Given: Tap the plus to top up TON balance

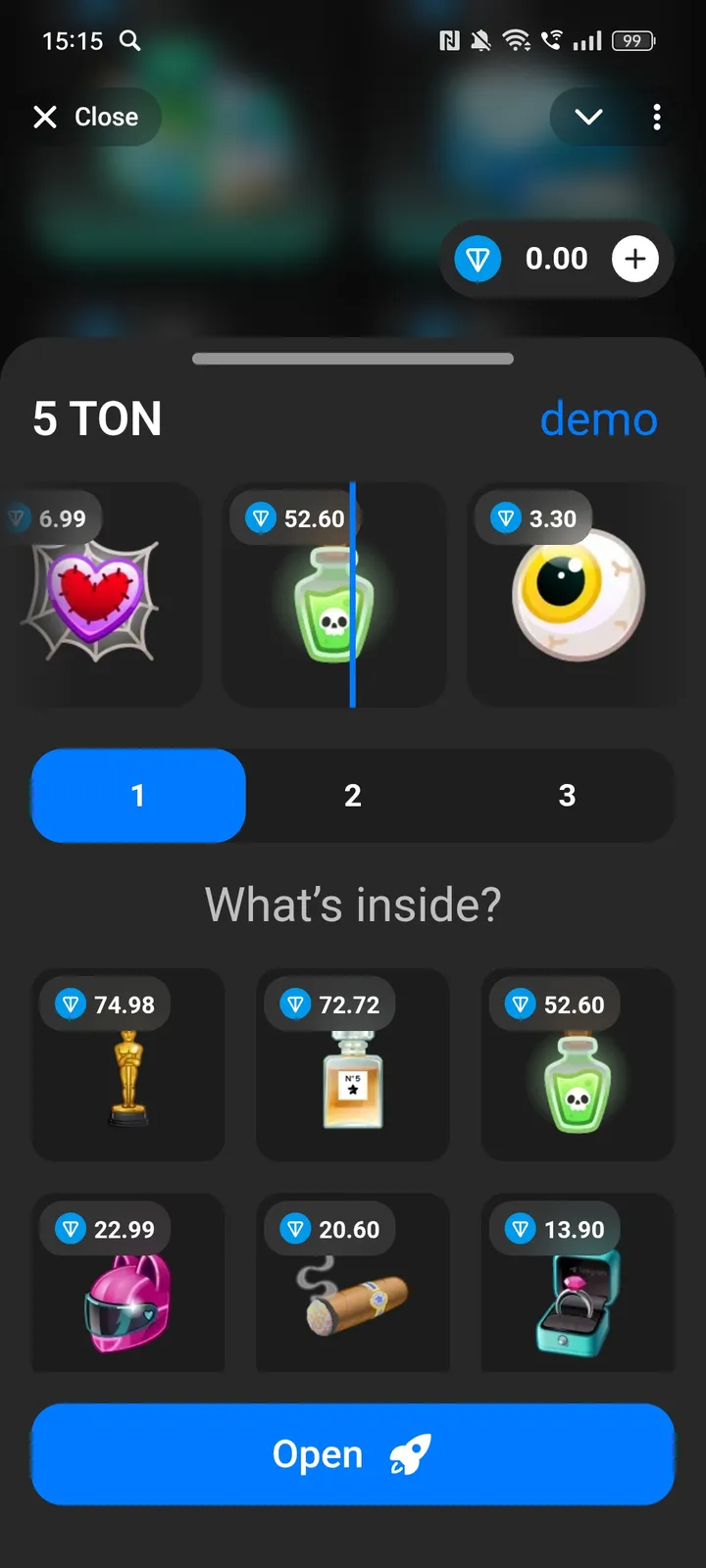Looking at the screenshot, I should pos(634,259).
